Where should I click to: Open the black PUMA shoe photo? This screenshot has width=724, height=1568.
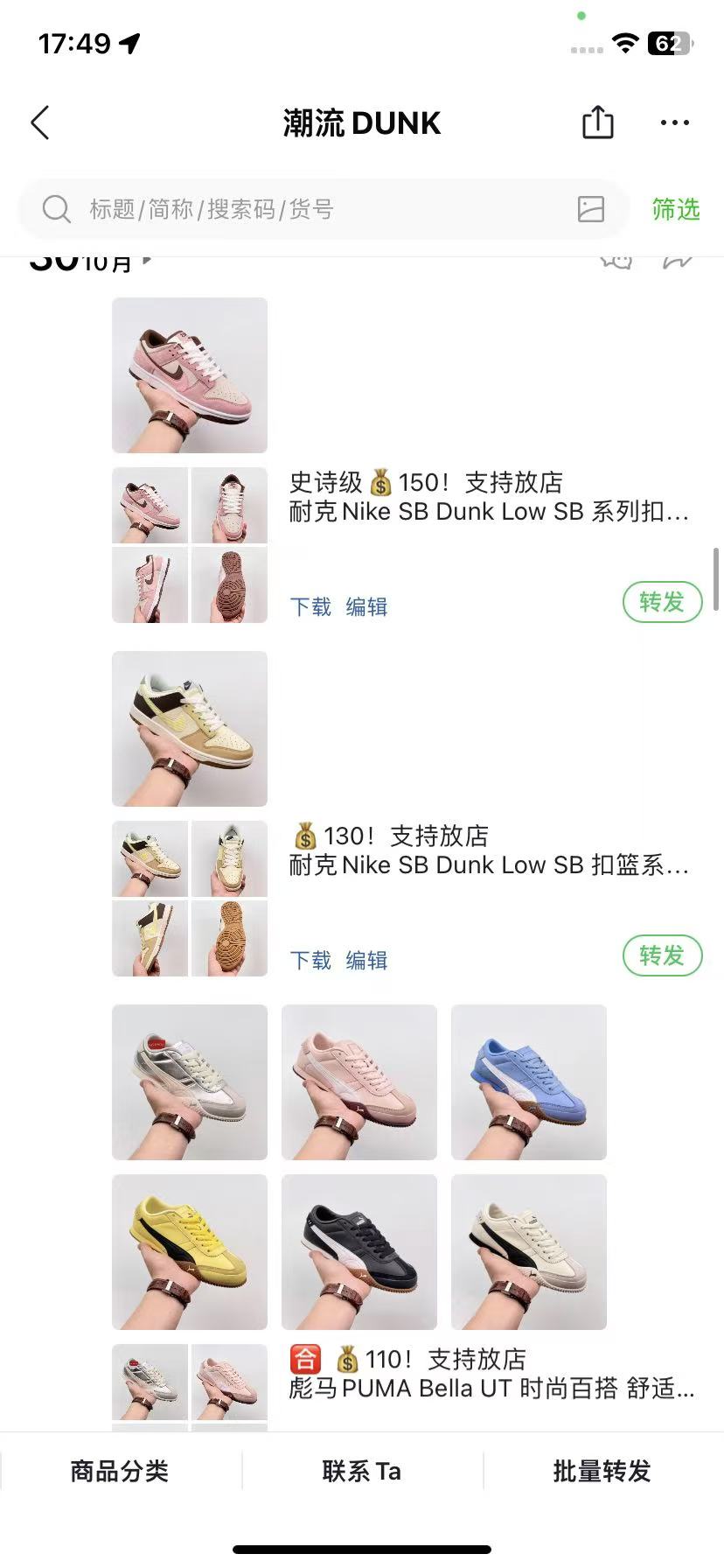(x=359, y=1252)
